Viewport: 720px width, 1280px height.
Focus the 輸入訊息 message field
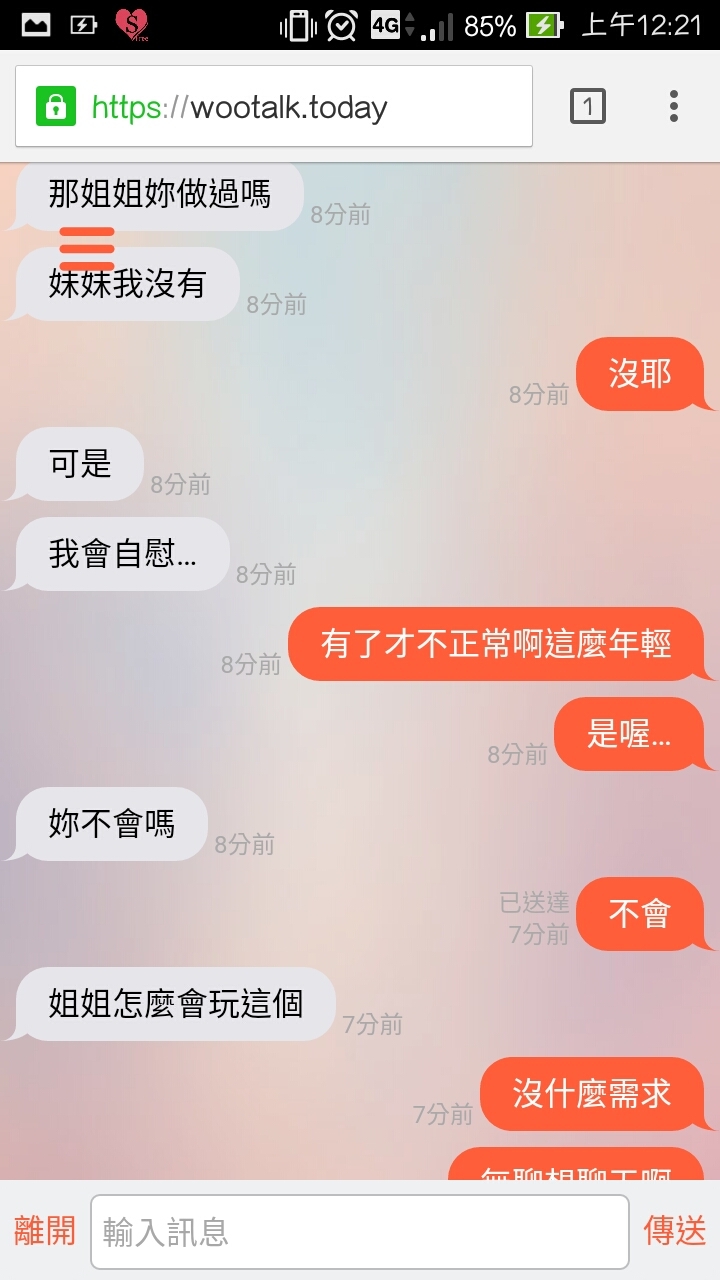coord(360,1231)
